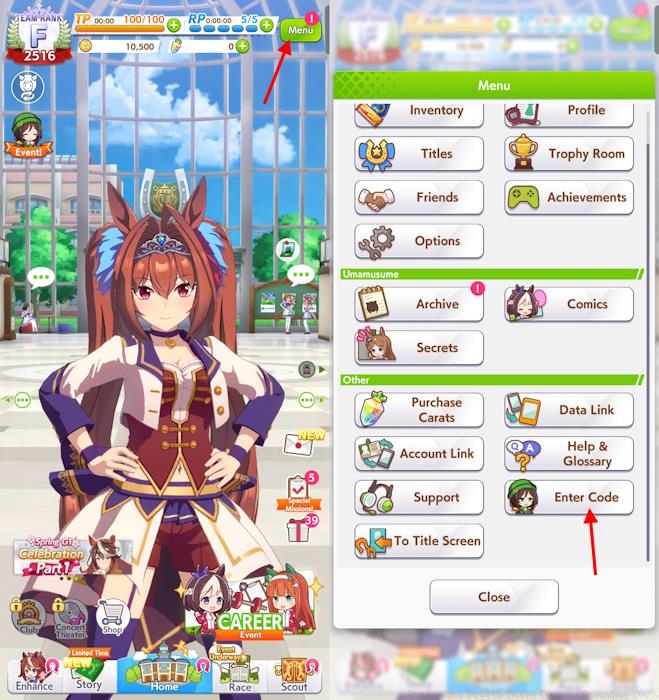Open Data Link settings

point(569,410)
